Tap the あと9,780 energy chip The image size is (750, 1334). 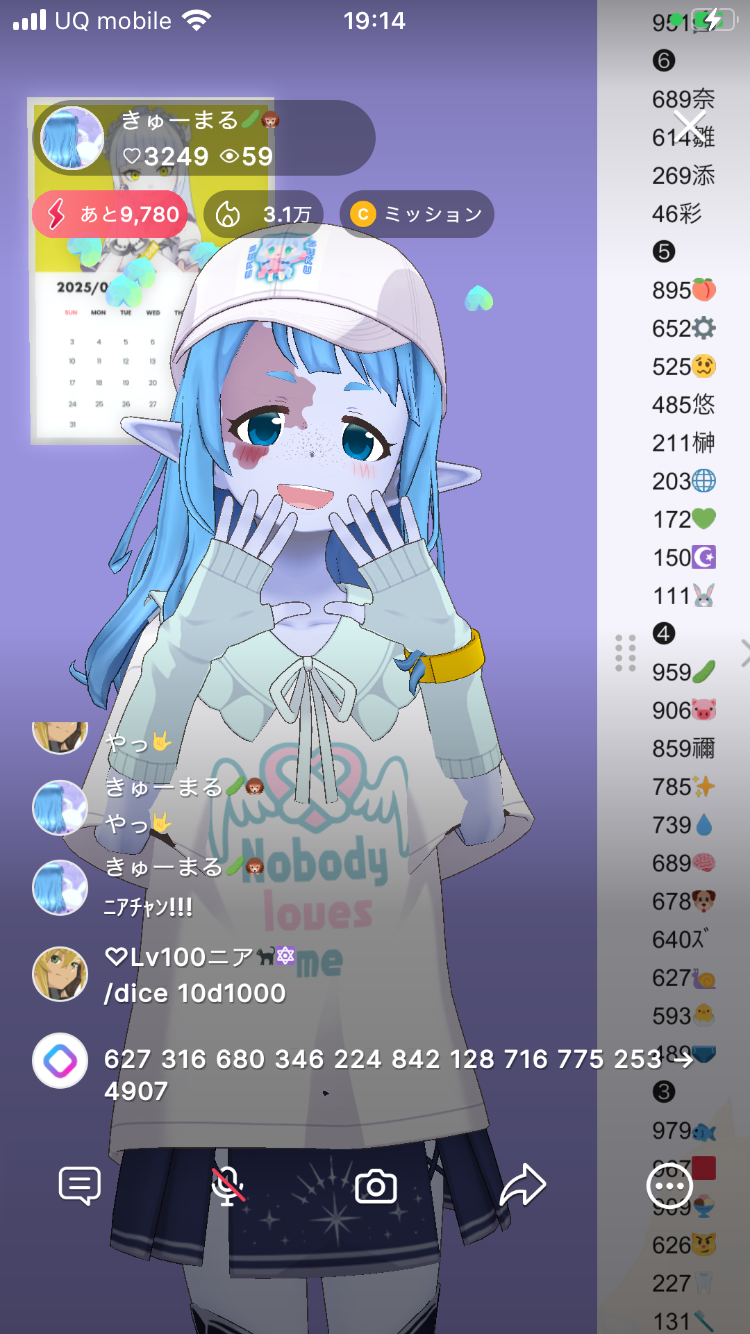pos(110,214)
